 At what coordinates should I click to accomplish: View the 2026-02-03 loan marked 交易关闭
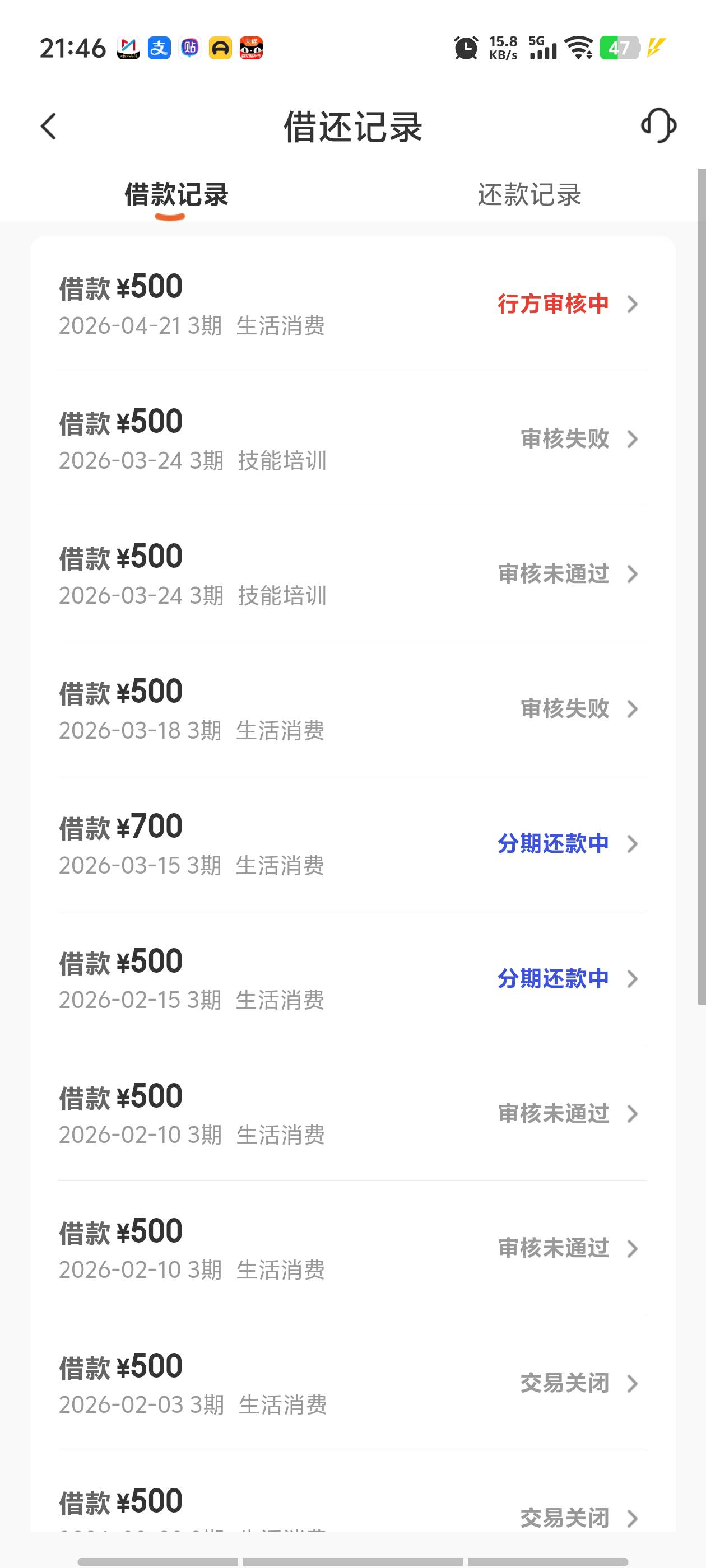[x=352, y=1384]
